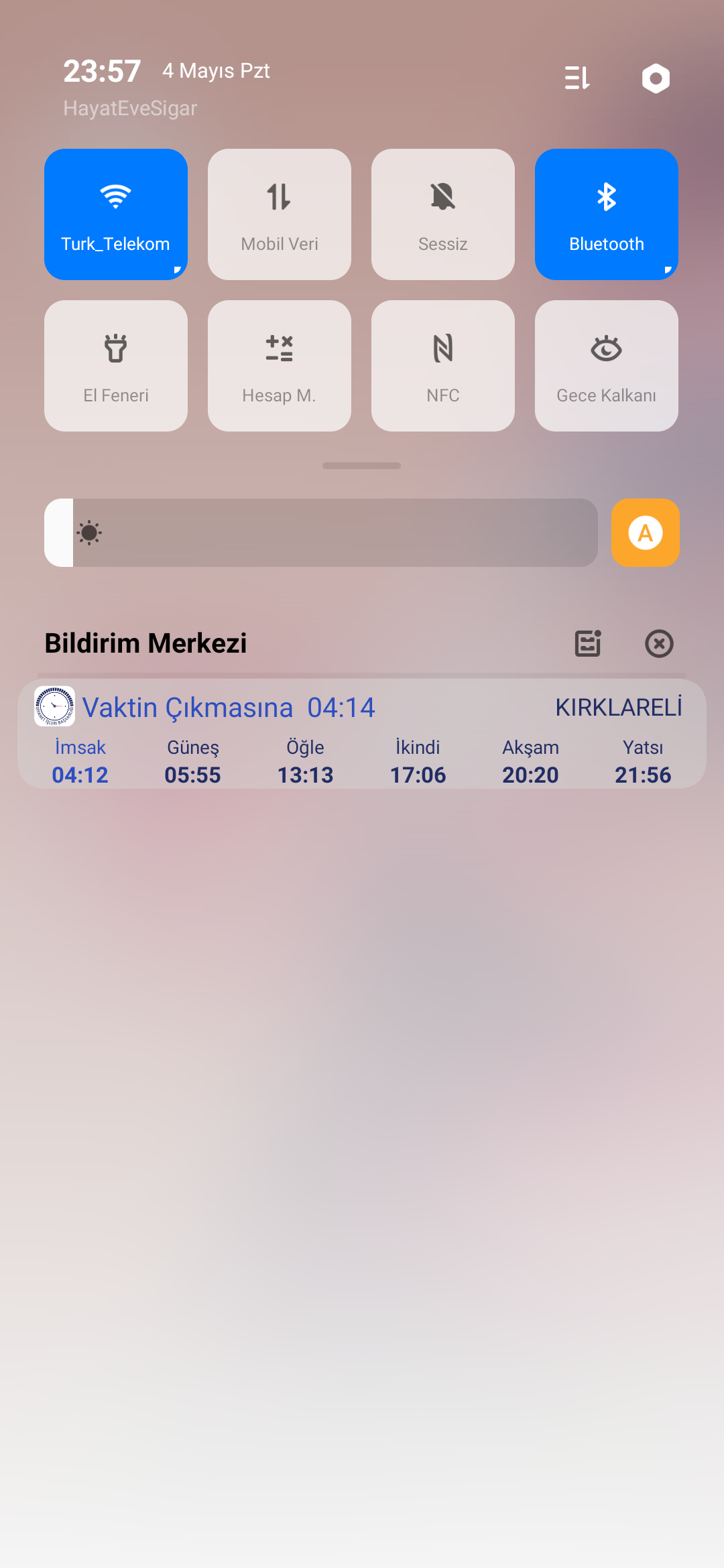Toggle the Sessiz mode tile
The width and height of the screenshot is (724, 1568).
pos(443,214)
